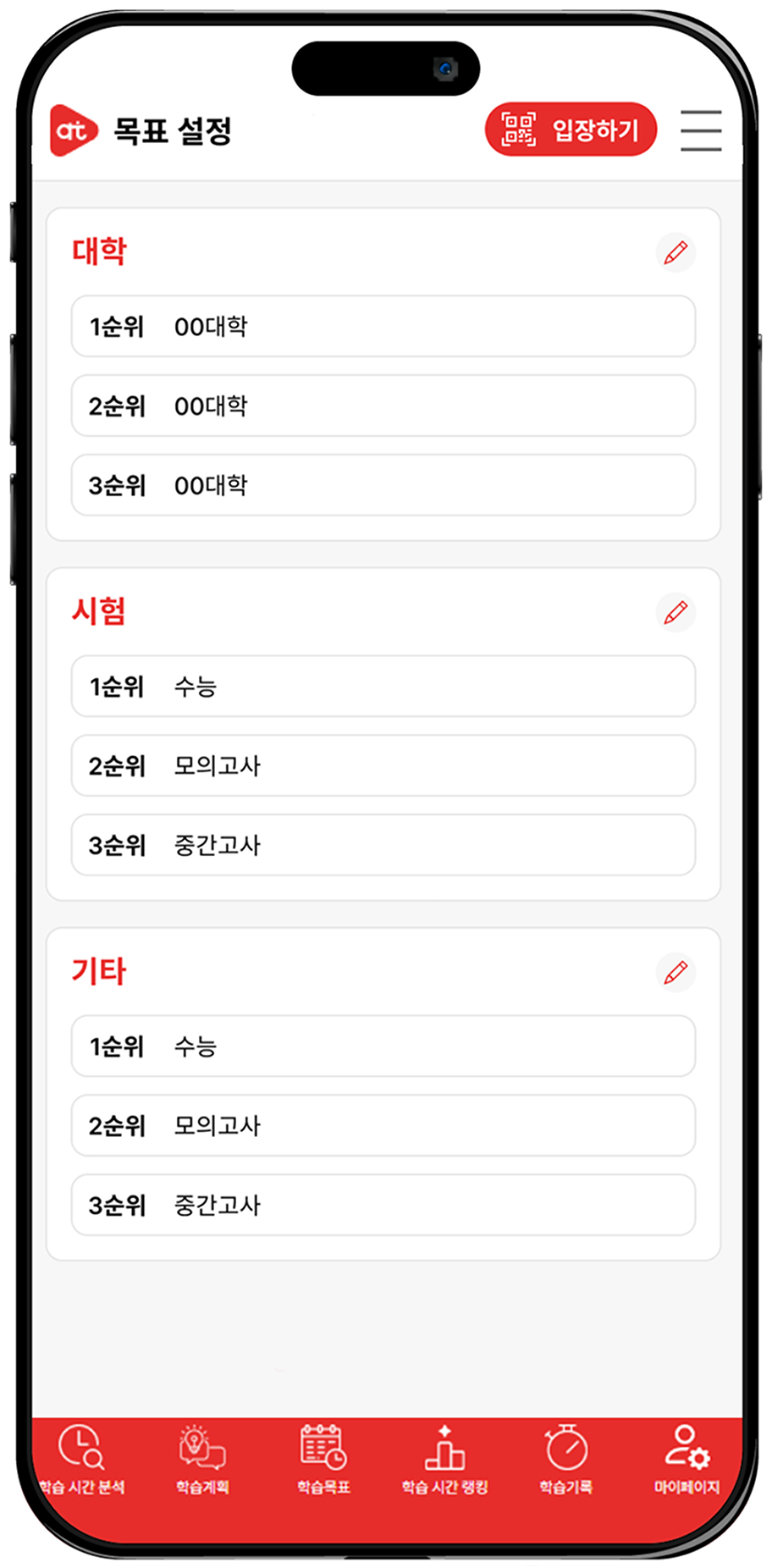The image size is (772, 1568).
Task: Select the 1순위 00대학 field
Action: coord(383,326)
